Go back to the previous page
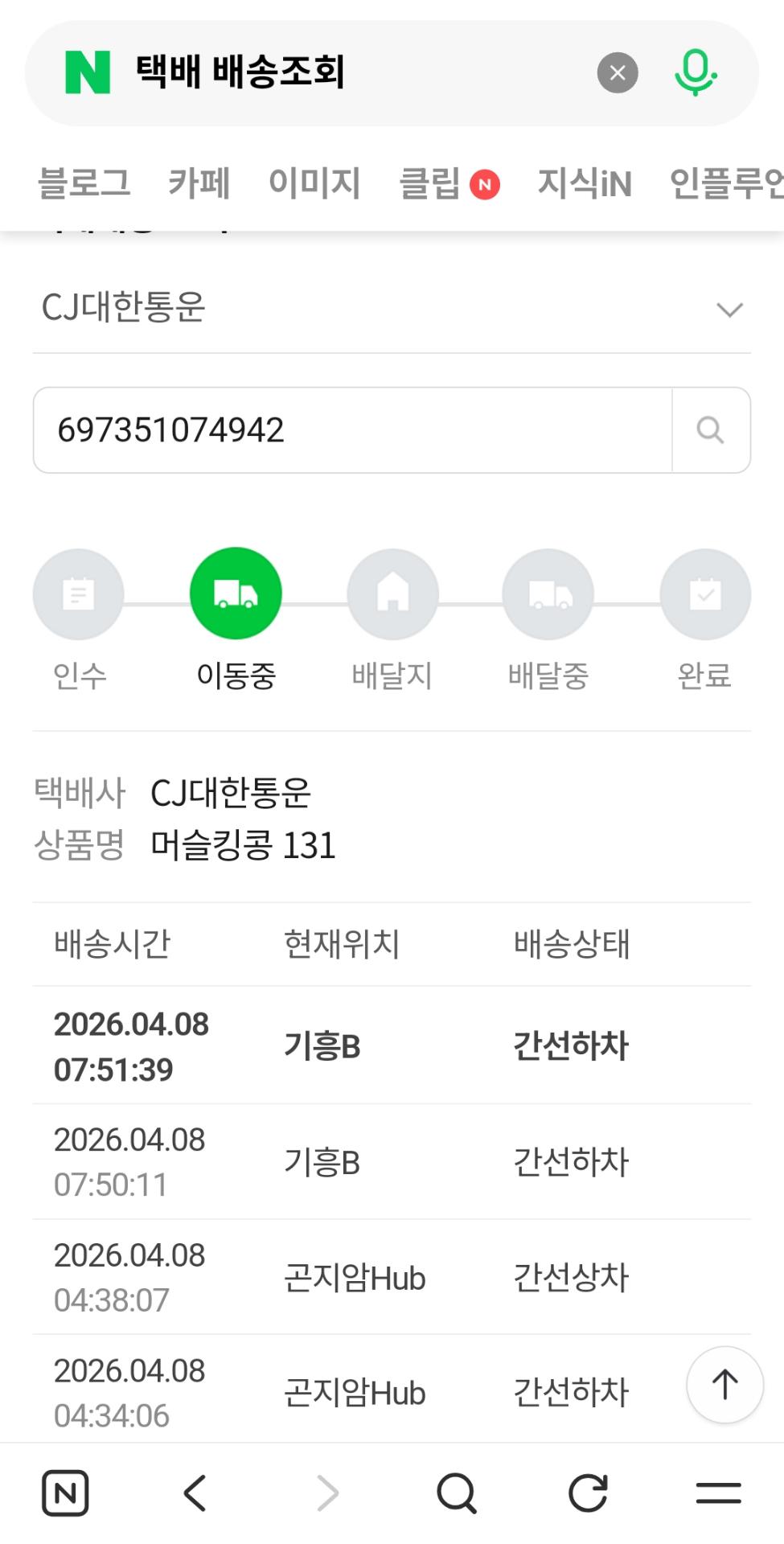The image size is (784, 1544). (195, 1493)
